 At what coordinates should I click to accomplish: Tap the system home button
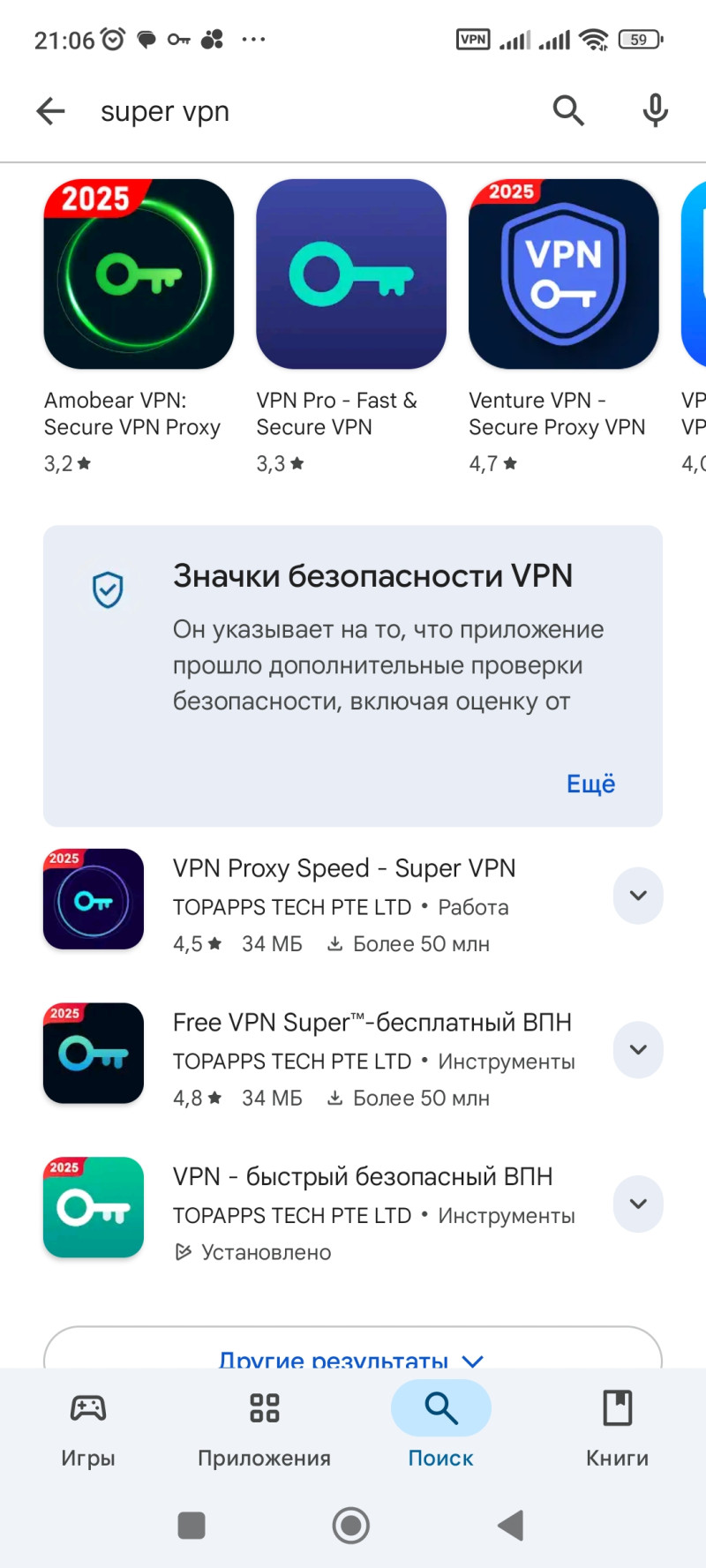click(x=351, y=1526)
